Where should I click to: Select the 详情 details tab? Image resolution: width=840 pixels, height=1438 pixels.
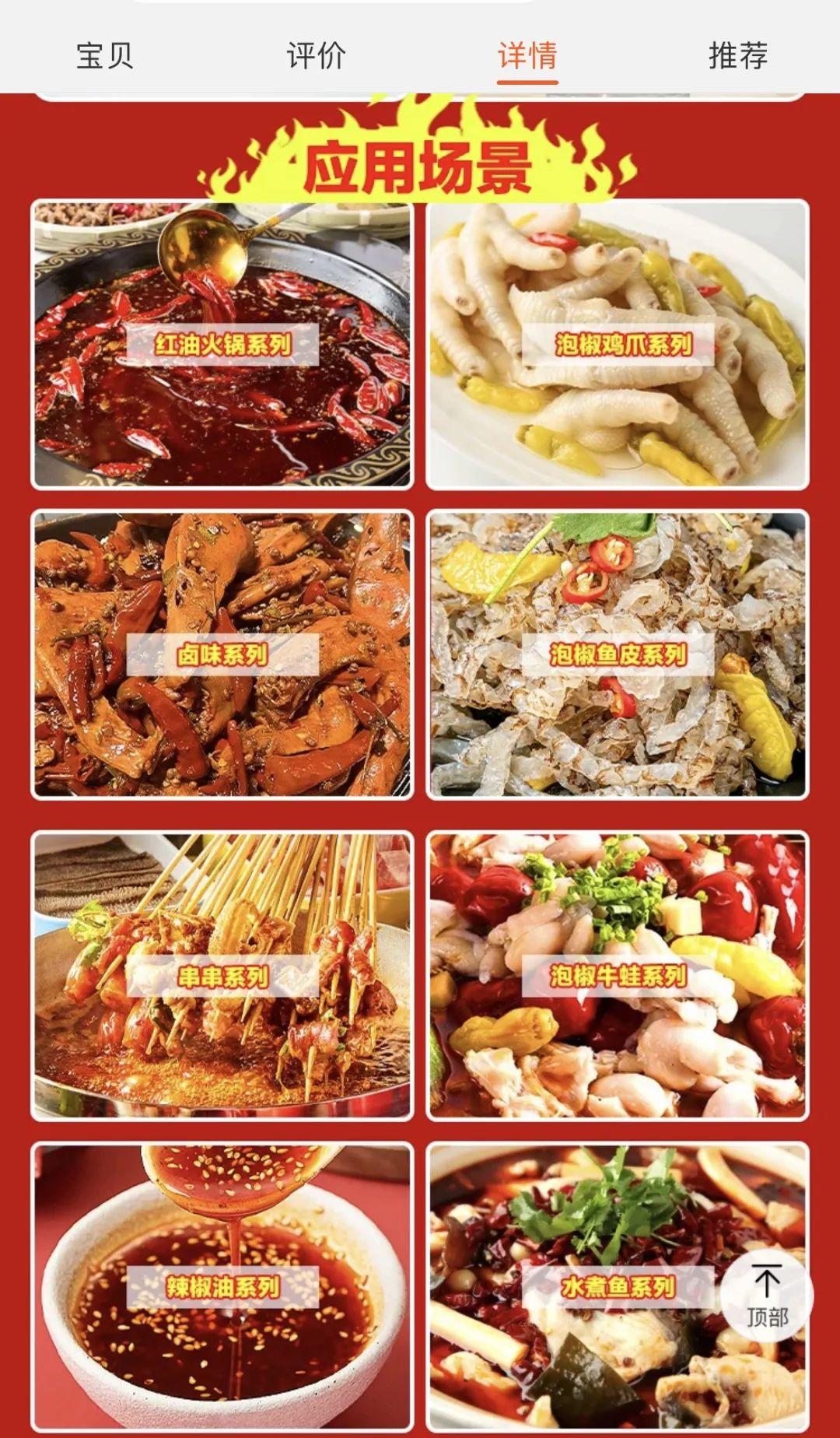[x=527, y=56]
